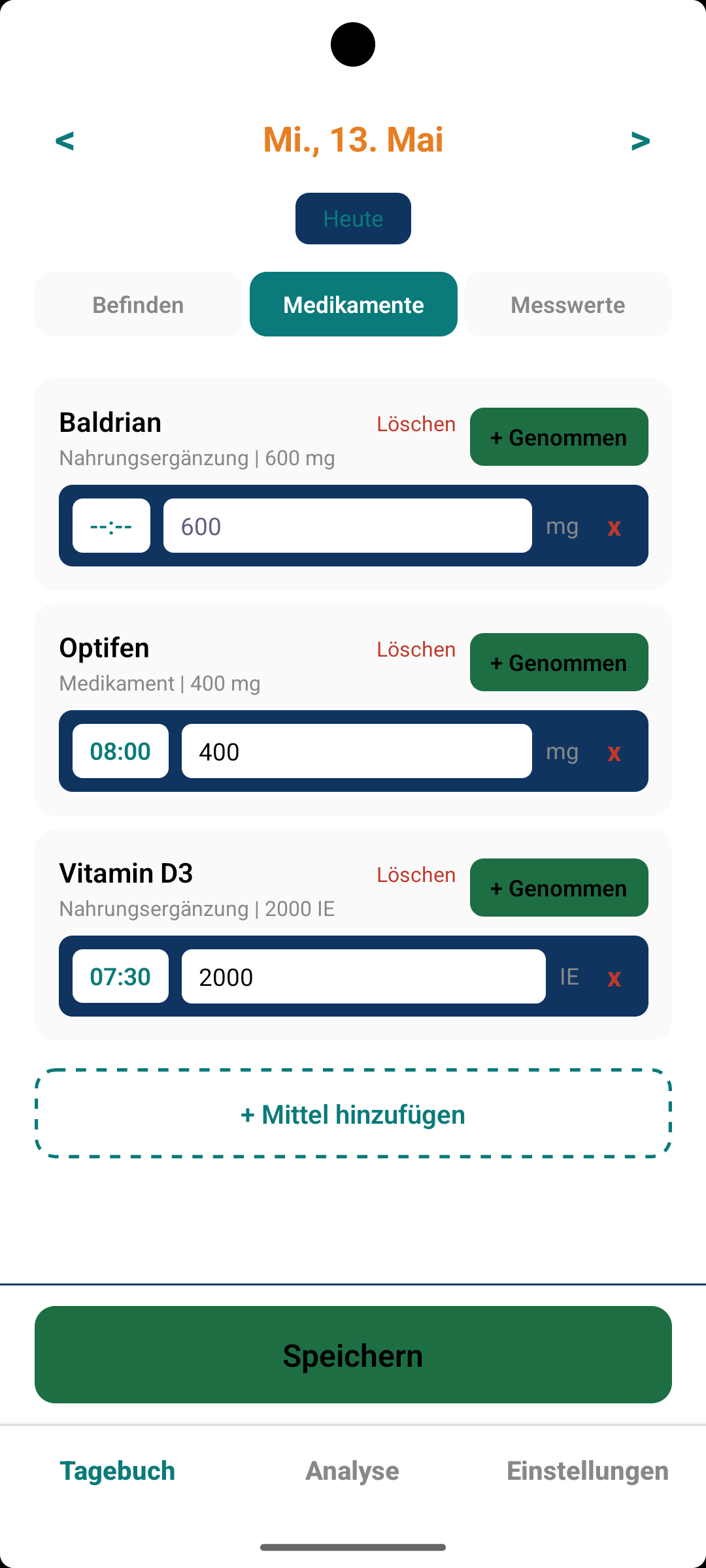Mark Baldrian as Genommen

tap(559, 437)
